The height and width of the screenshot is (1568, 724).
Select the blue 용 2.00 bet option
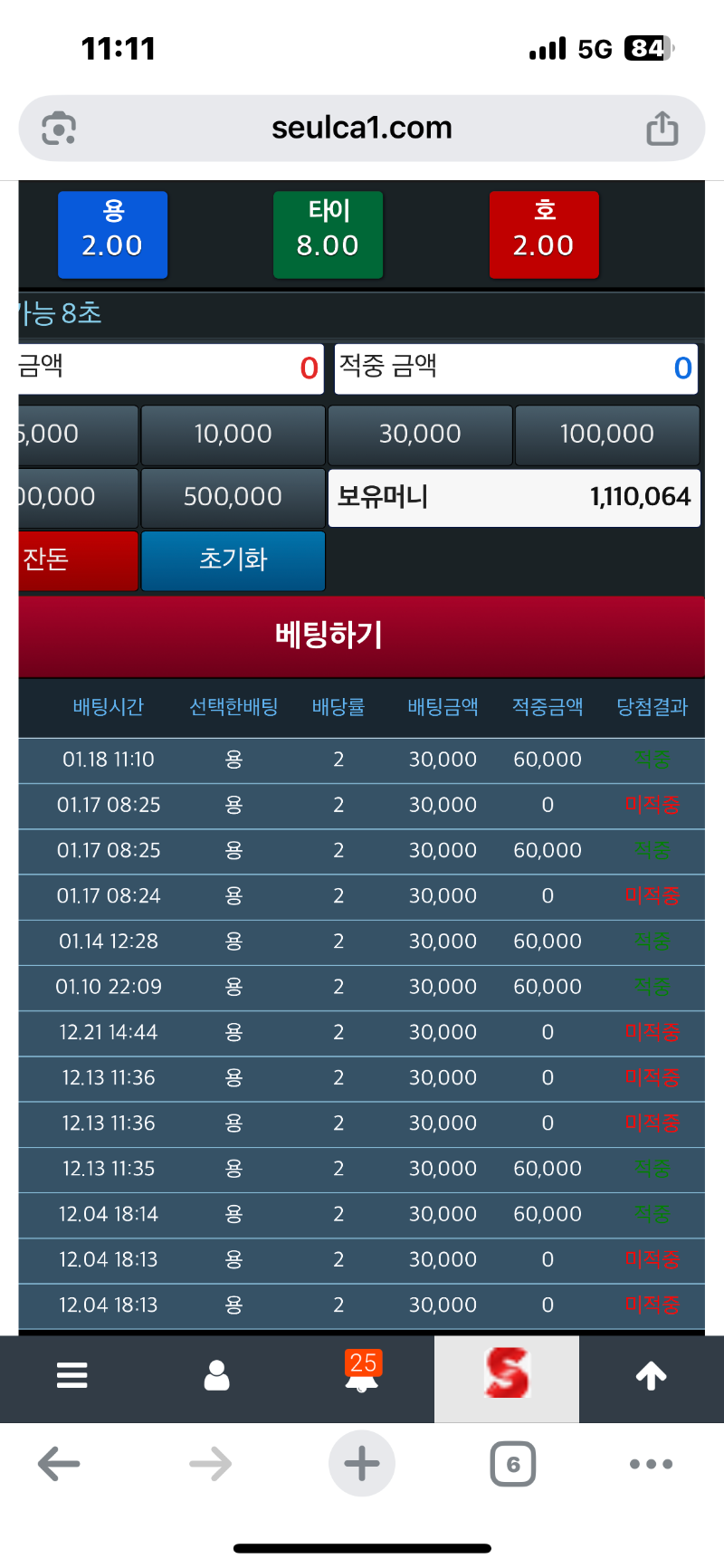tap(112, 234)
